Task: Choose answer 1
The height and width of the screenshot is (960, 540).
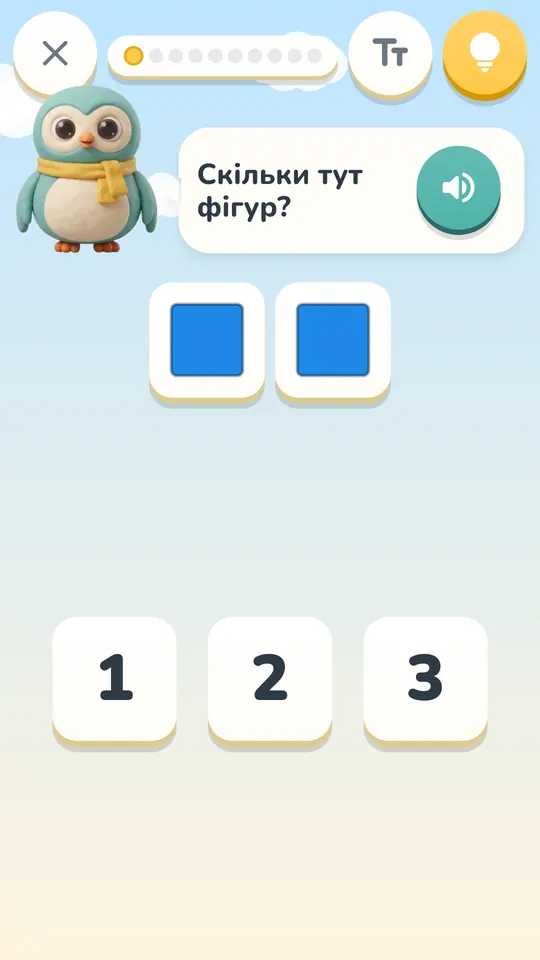Action: pyautogui.click(x=114, y=680)
